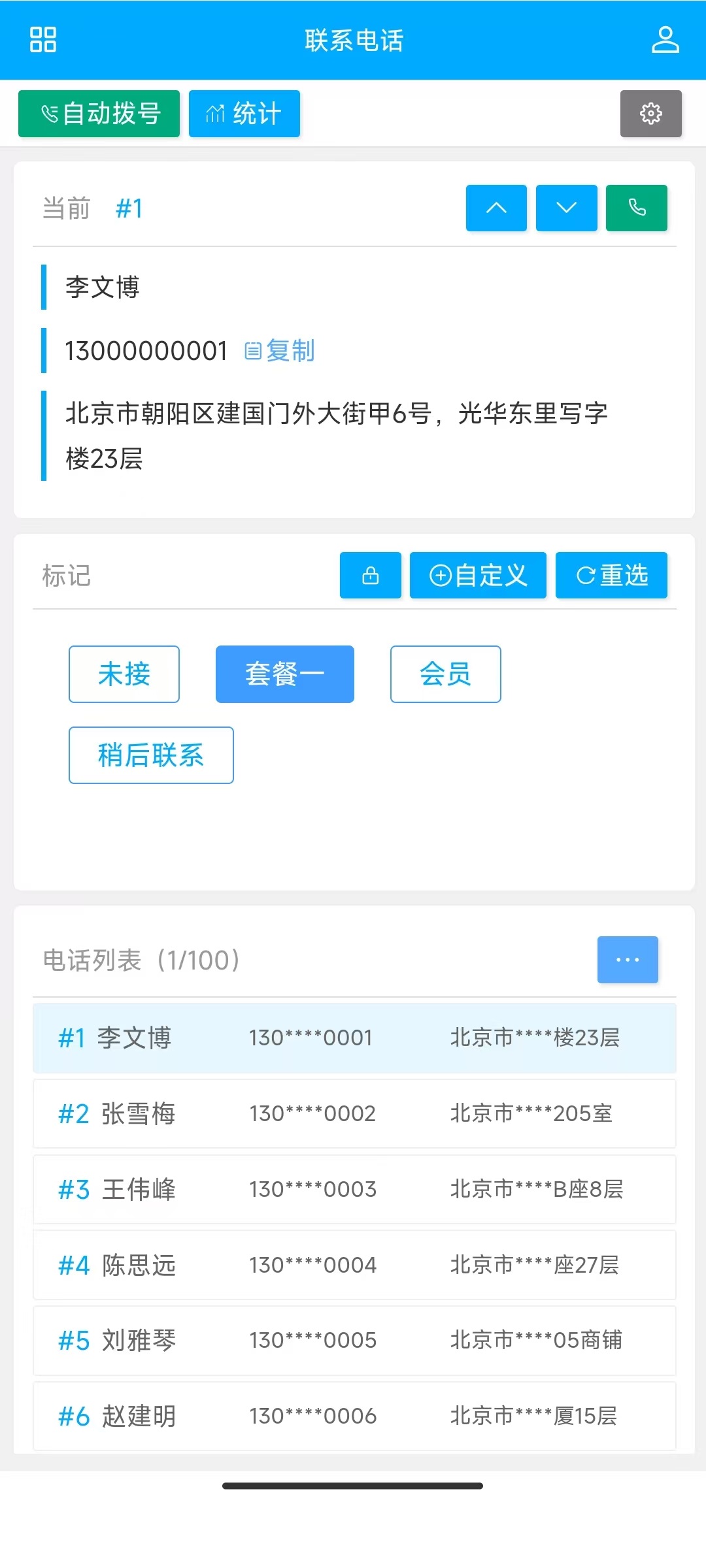
Task: Click the up chevron for previous contact
Action: (x=496, y=208)
